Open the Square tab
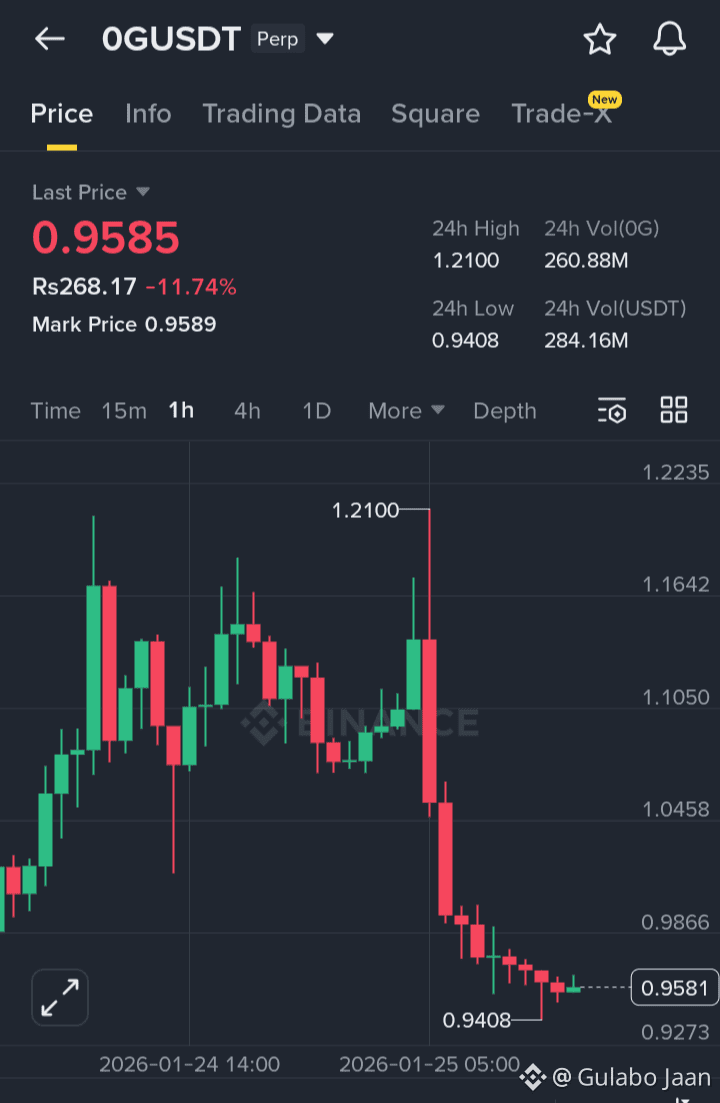This screenshot has height=1103, width=720. click(x=435, y=113)
